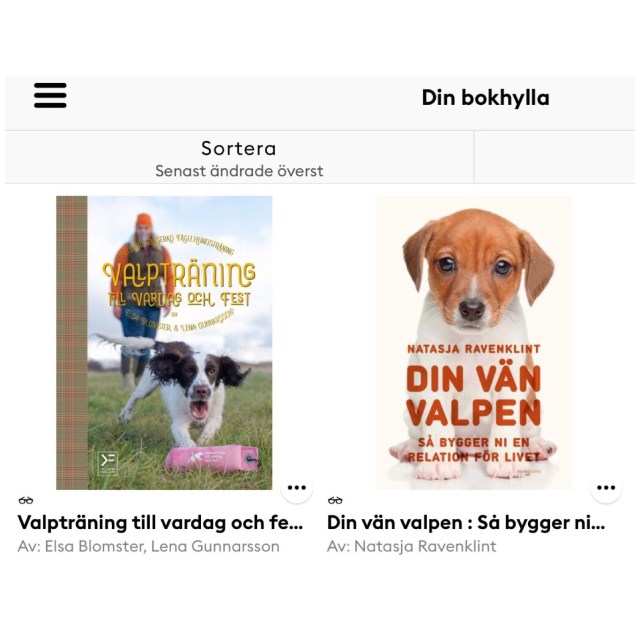This screenshot has width=640, height=640.
Task: Open more options for the Valpträning book
Action: click(296, 488)
